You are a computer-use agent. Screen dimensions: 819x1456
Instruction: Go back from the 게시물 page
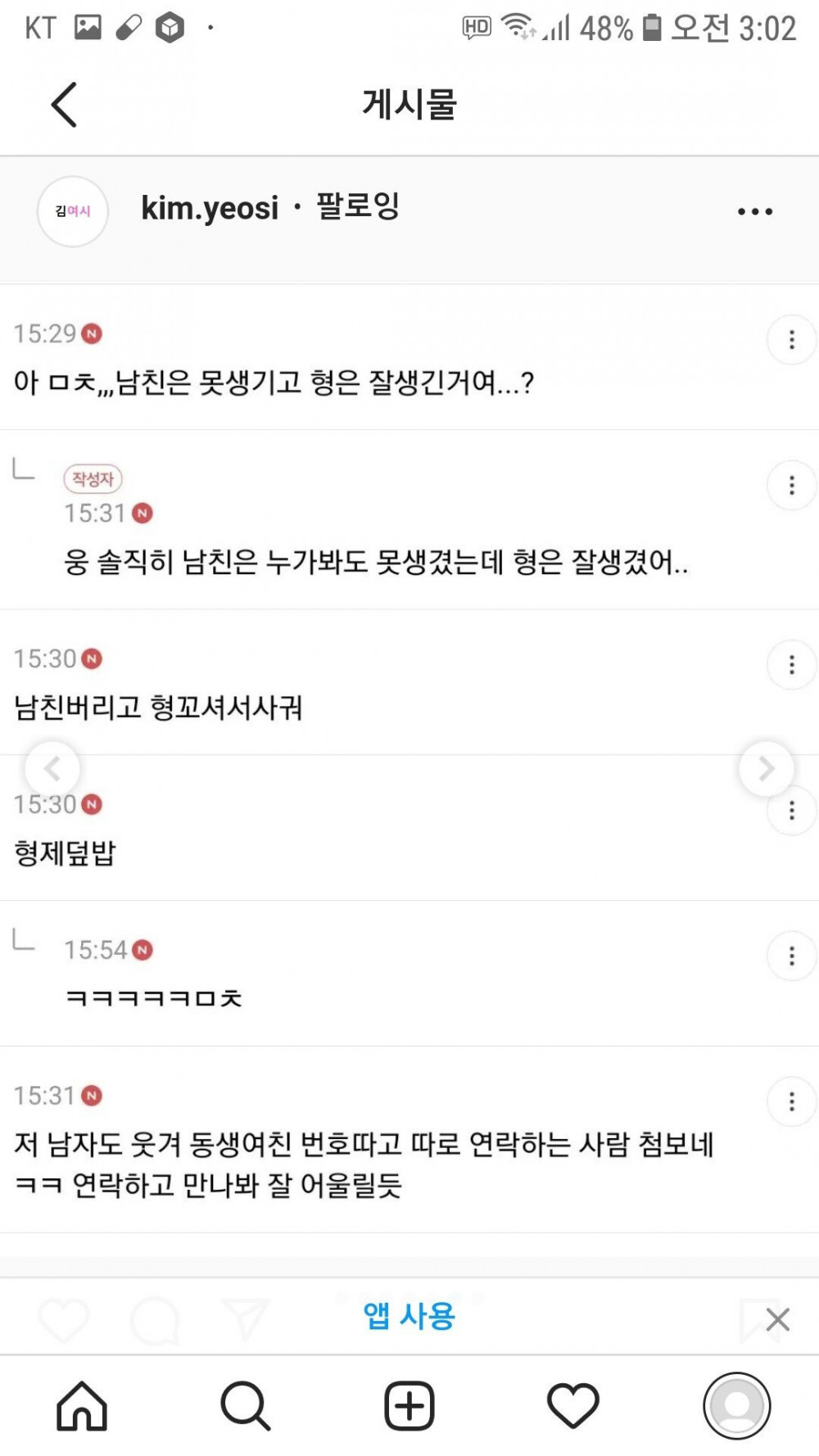tap(64, 105)
